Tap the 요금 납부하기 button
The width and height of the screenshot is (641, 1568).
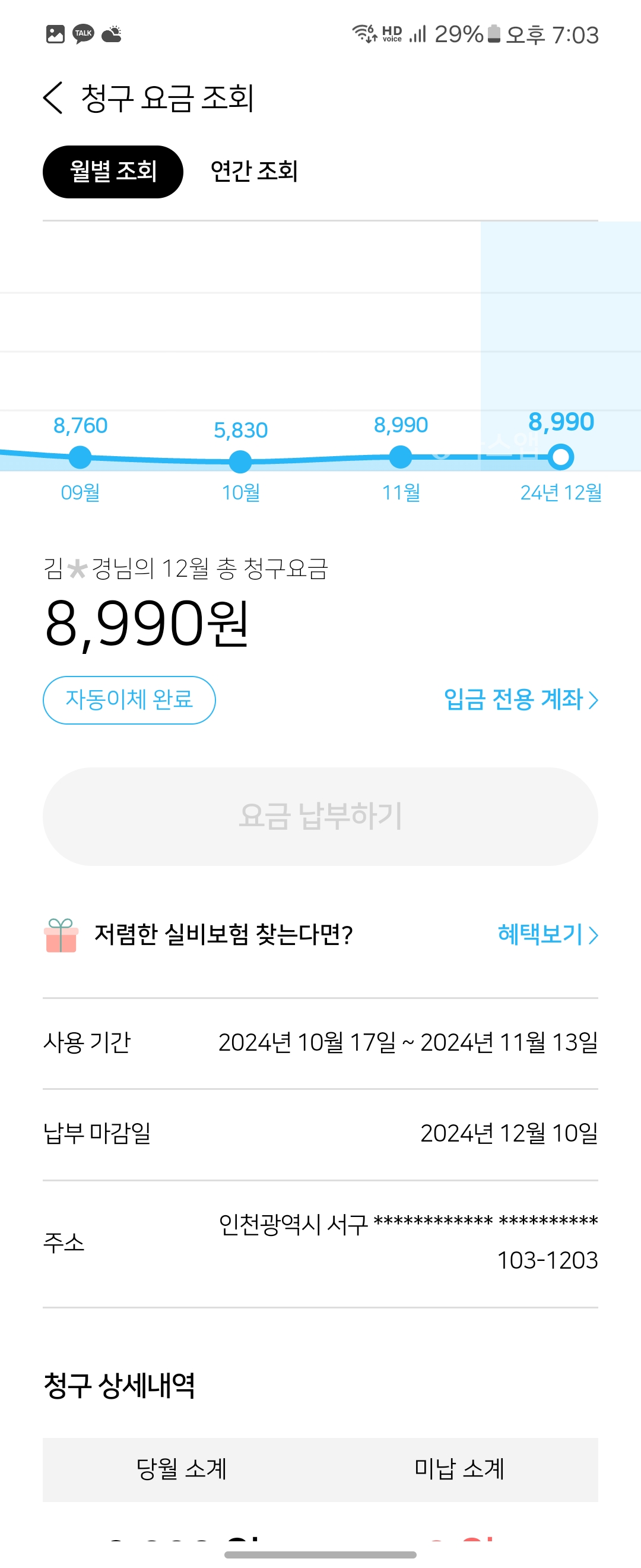tap(320, 816)
